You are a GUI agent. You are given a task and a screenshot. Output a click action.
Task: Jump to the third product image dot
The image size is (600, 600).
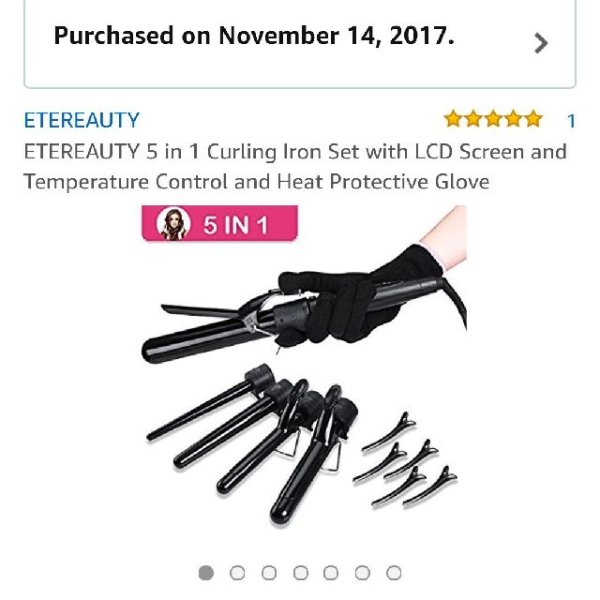coord(269,573)
